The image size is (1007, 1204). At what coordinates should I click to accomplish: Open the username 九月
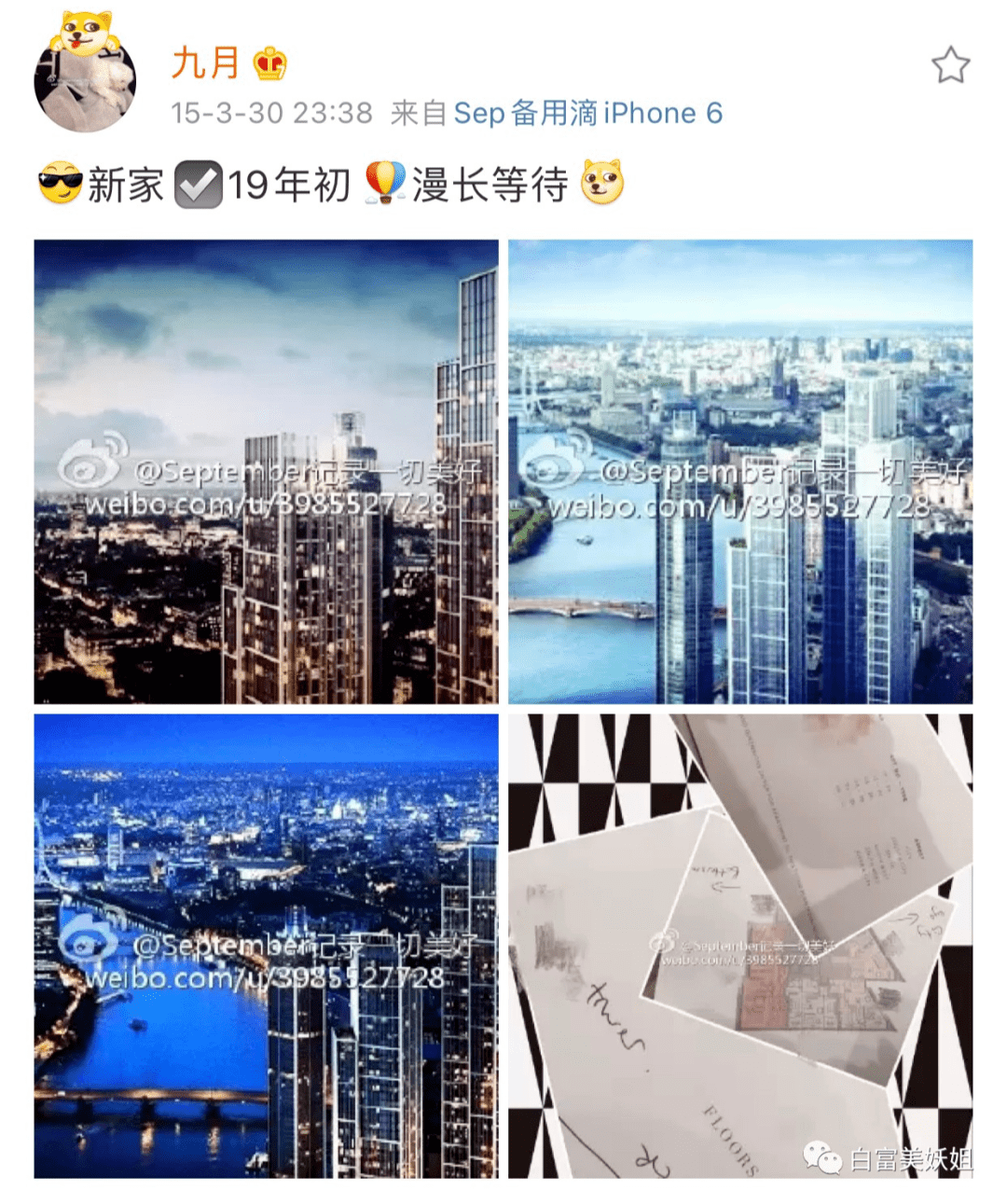[206, 63]
